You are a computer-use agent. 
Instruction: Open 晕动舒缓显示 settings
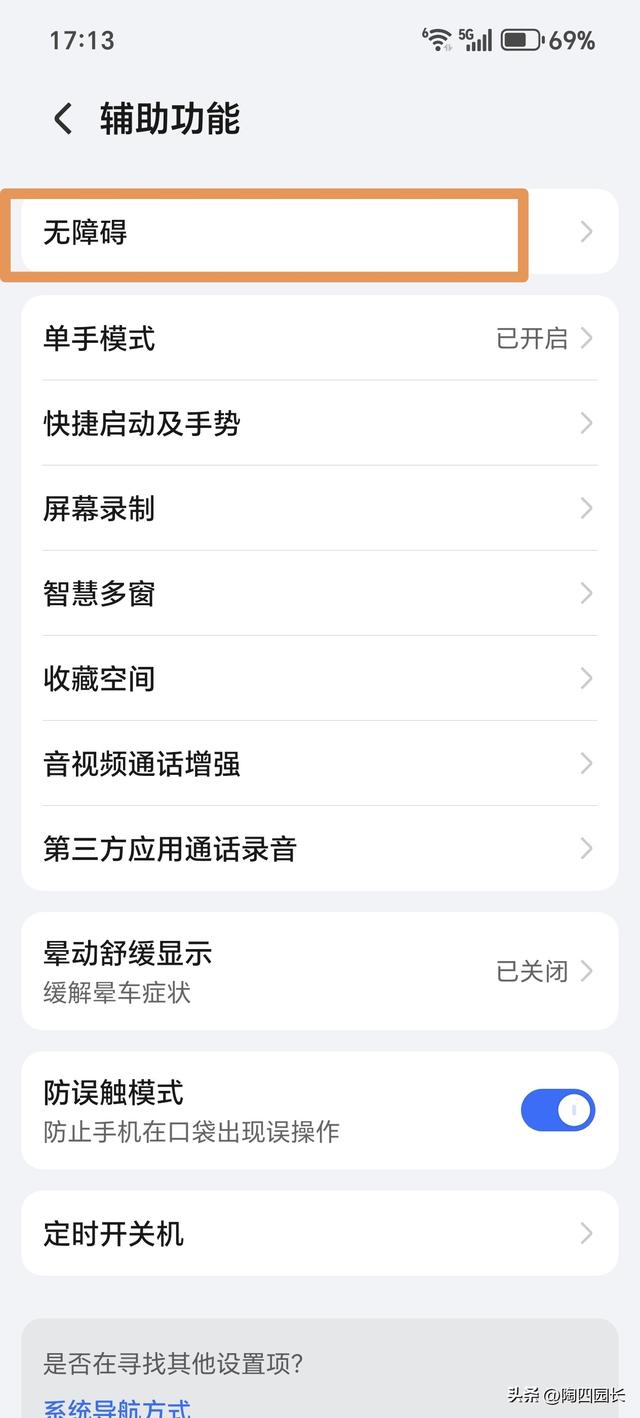[x=319, y=970]
